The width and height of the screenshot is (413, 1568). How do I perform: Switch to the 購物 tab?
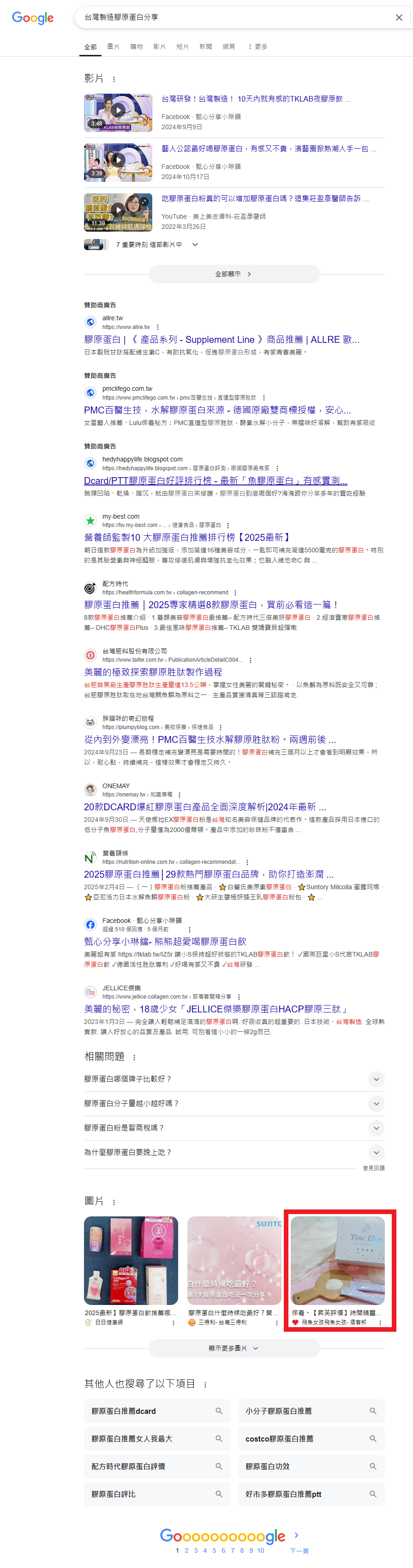137,47
